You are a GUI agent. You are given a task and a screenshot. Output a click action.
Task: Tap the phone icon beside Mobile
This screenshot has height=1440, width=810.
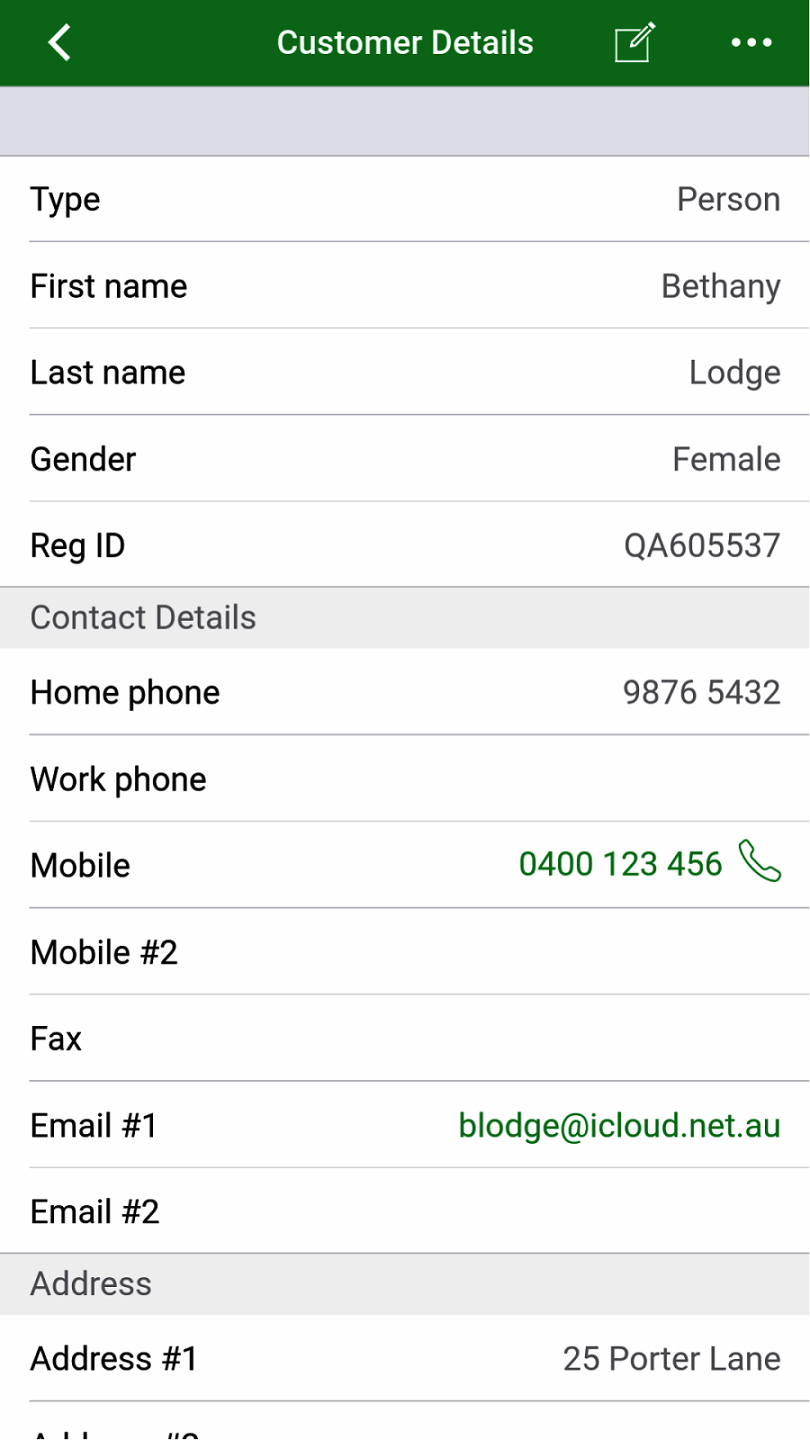pos(760,862)
